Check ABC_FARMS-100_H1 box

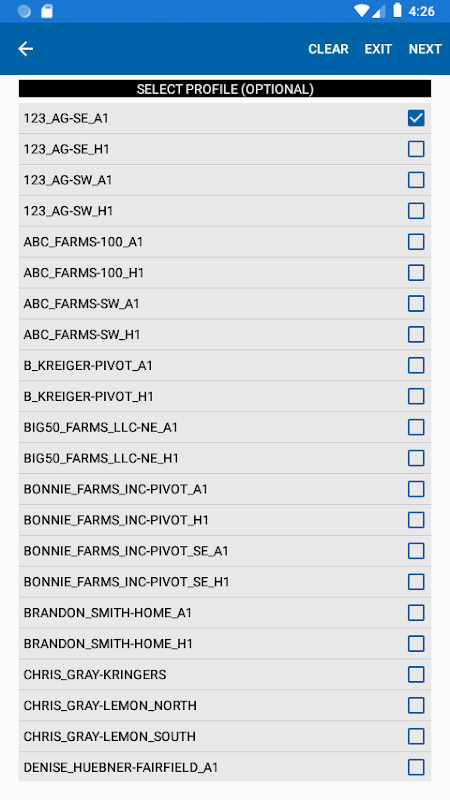(x=416, y=272)
